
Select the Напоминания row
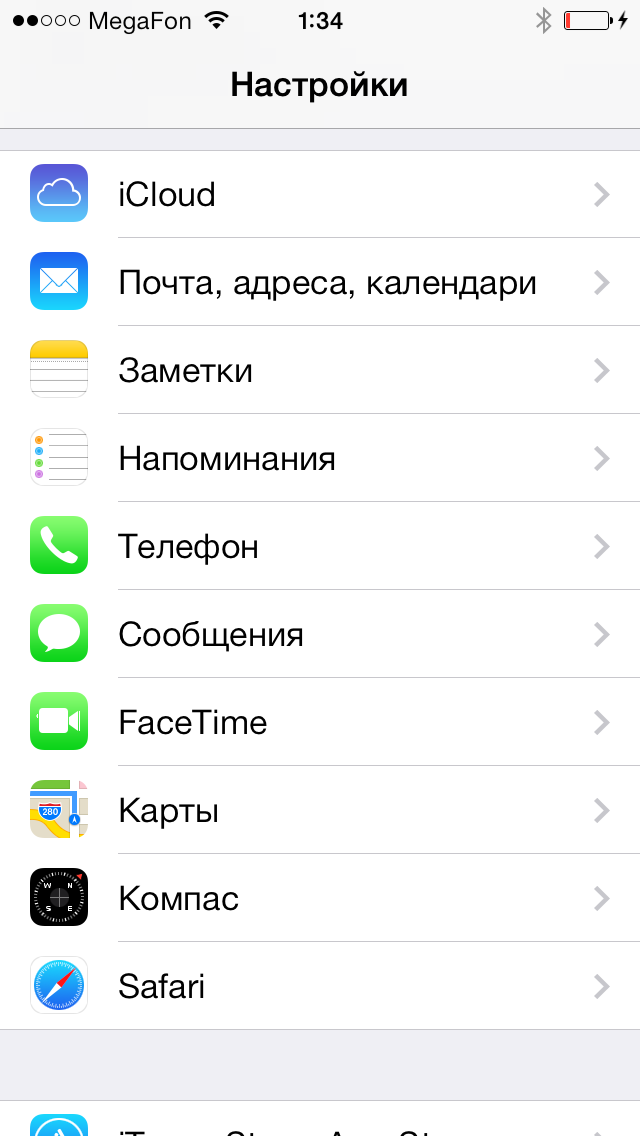320,458
